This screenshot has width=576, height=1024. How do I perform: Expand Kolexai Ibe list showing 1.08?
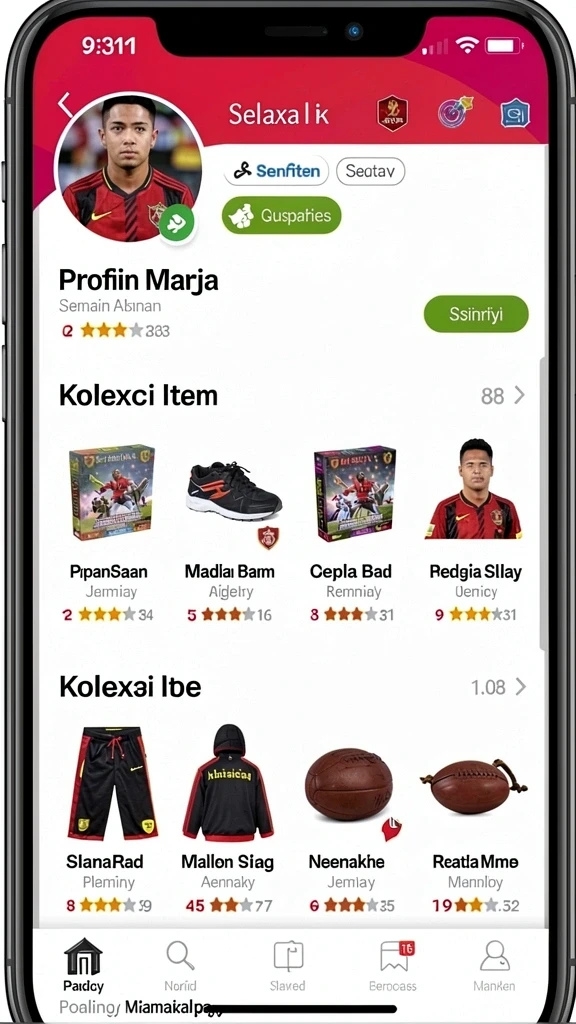[x=498, y=687]
